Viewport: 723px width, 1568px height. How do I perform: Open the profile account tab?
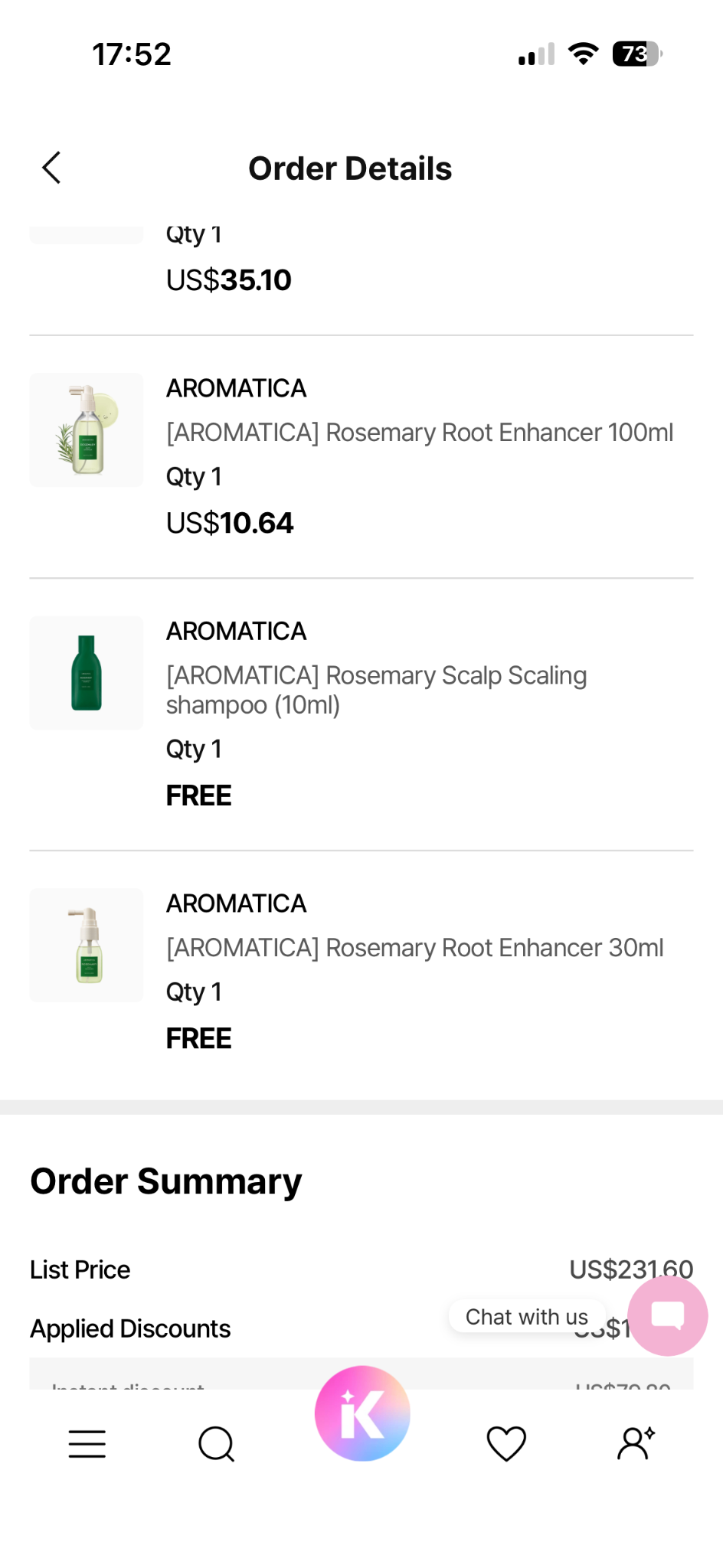pyautogui.click(x=636, y=1443)
